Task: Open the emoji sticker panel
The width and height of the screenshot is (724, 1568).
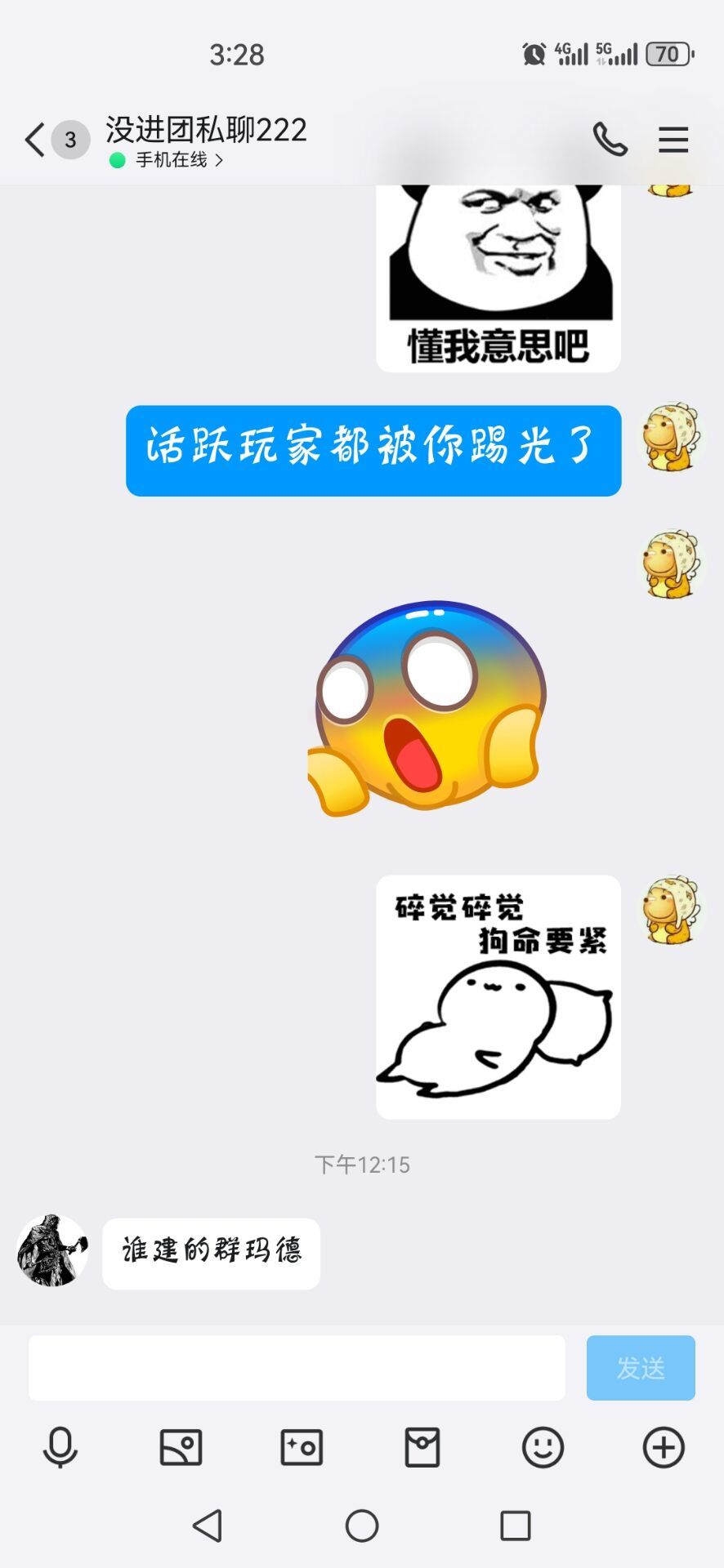Action: pyautogui.click(x=543, y=1447)
